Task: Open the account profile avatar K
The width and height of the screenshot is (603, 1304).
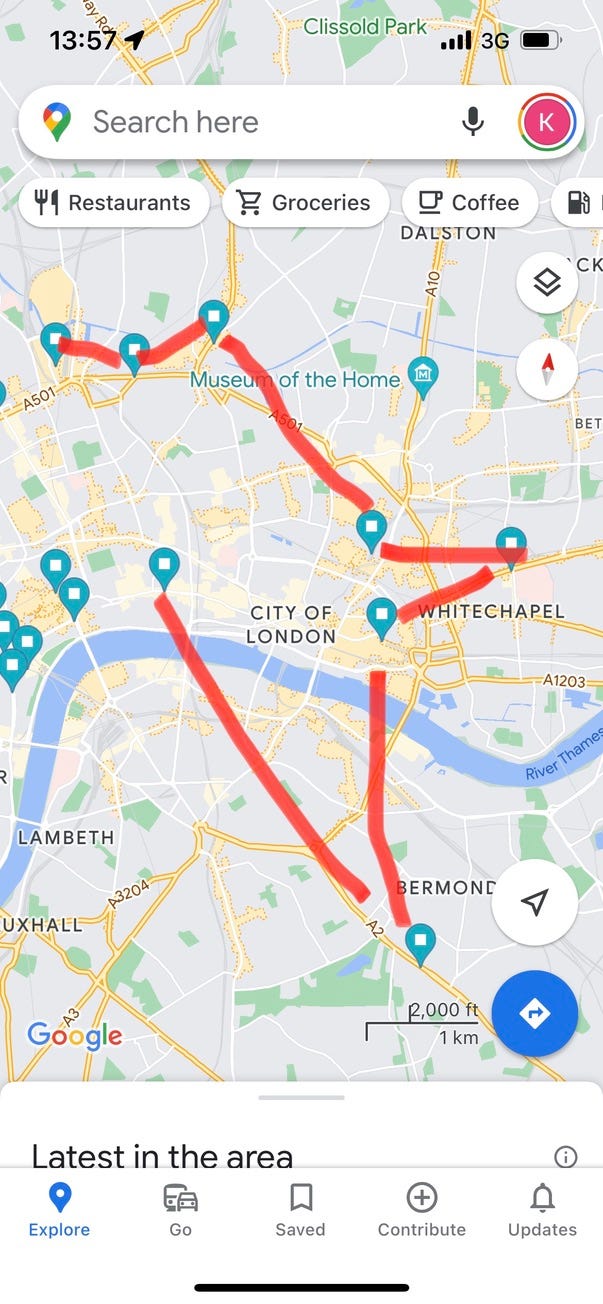Action: 546,122
